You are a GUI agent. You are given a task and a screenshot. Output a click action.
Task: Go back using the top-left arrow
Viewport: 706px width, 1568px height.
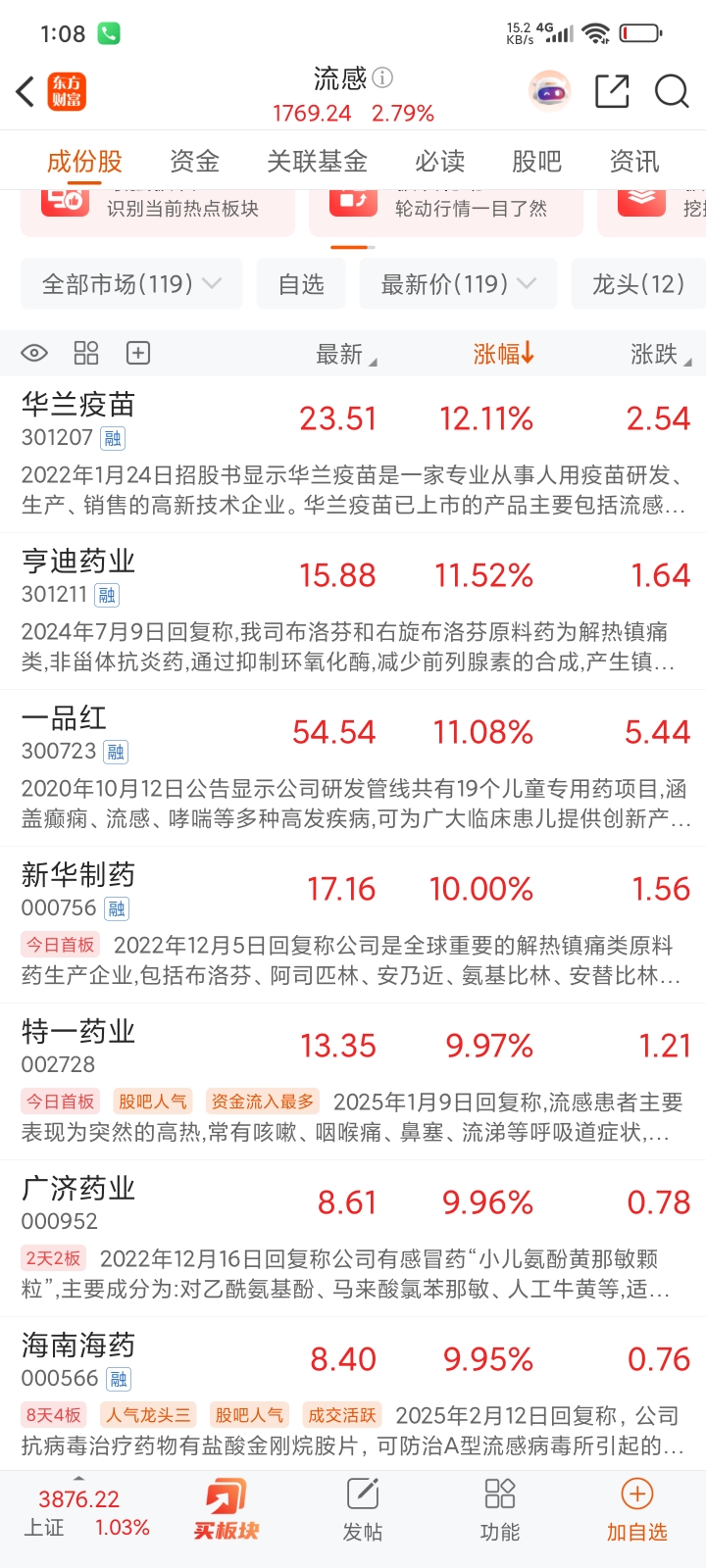click(x=26, y=92)
